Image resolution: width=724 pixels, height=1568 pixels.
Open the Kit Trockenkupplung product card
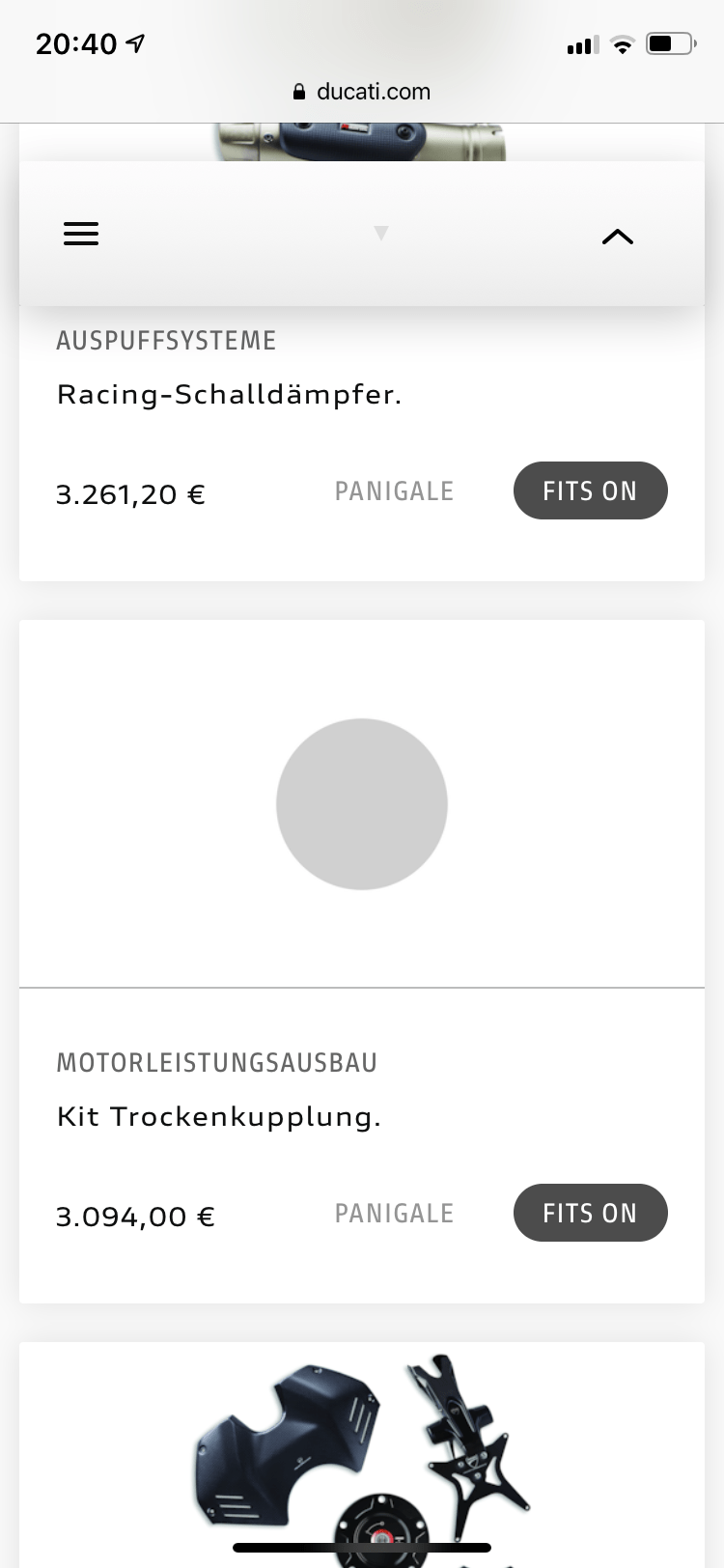pyautogui.click(x=362, y=962)
